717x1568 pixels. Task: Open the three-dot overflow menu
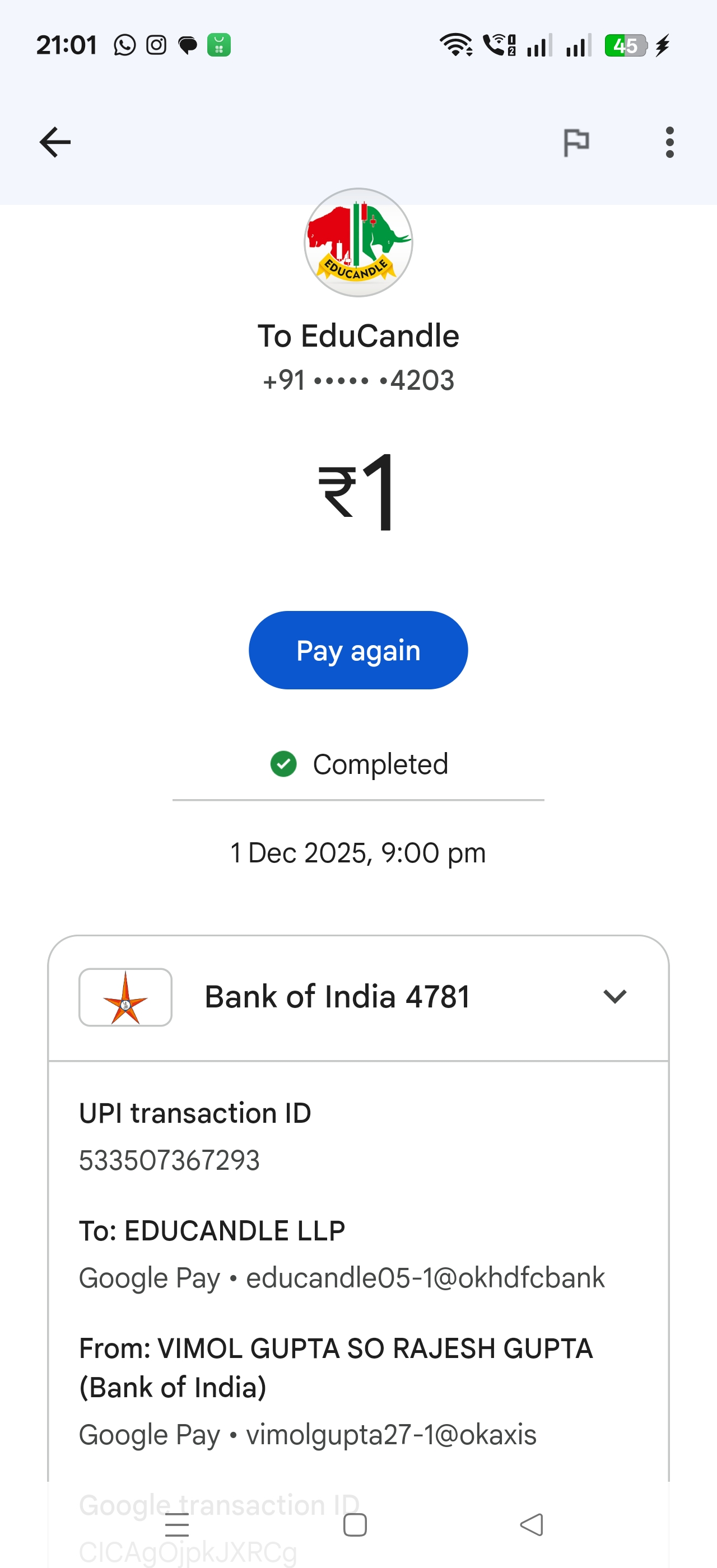[669, 142]
